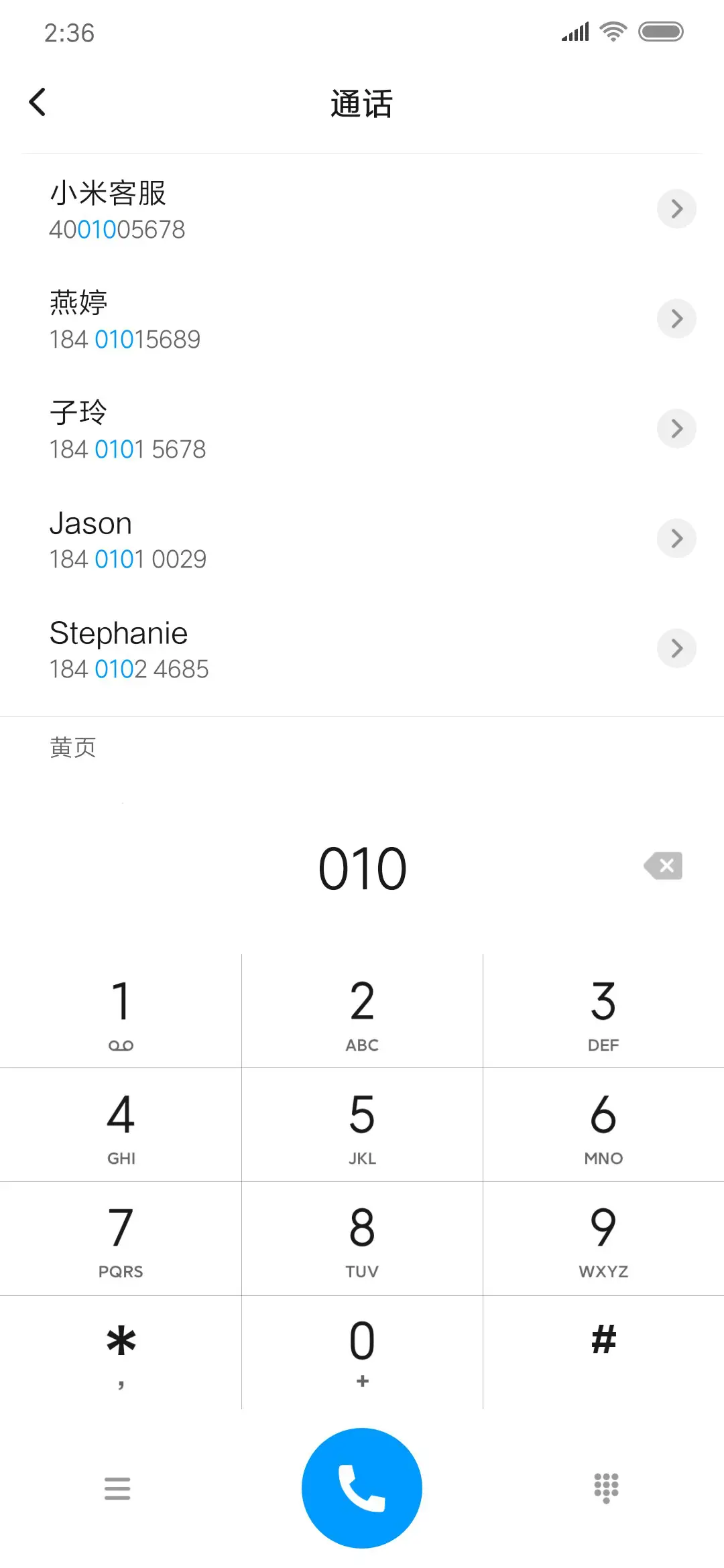724x1568 pixels.
Task: Select Jason's number 184 0101 0029
Action: coord(129,558)
